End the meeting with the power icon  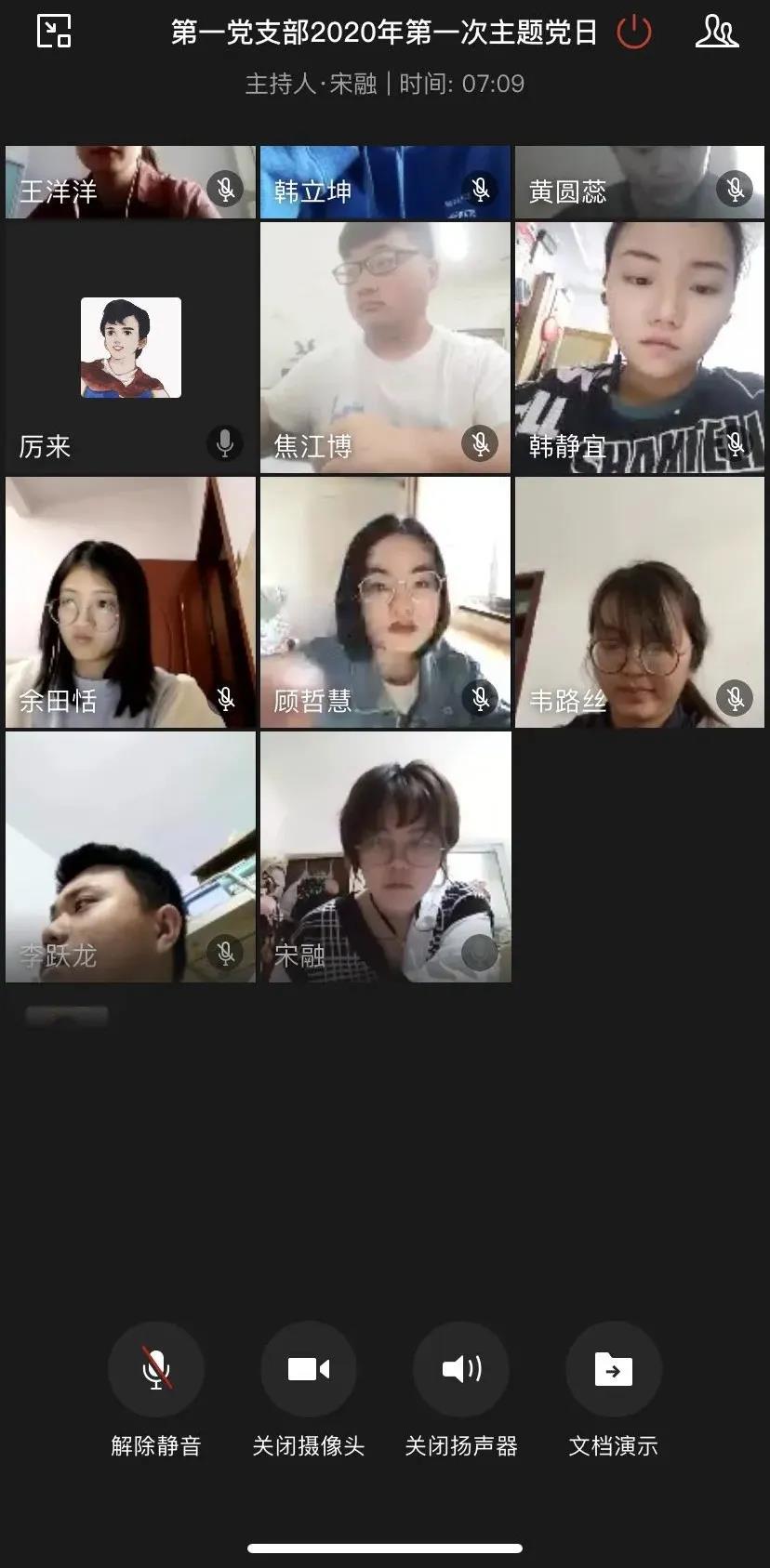[x=634, y=33]
